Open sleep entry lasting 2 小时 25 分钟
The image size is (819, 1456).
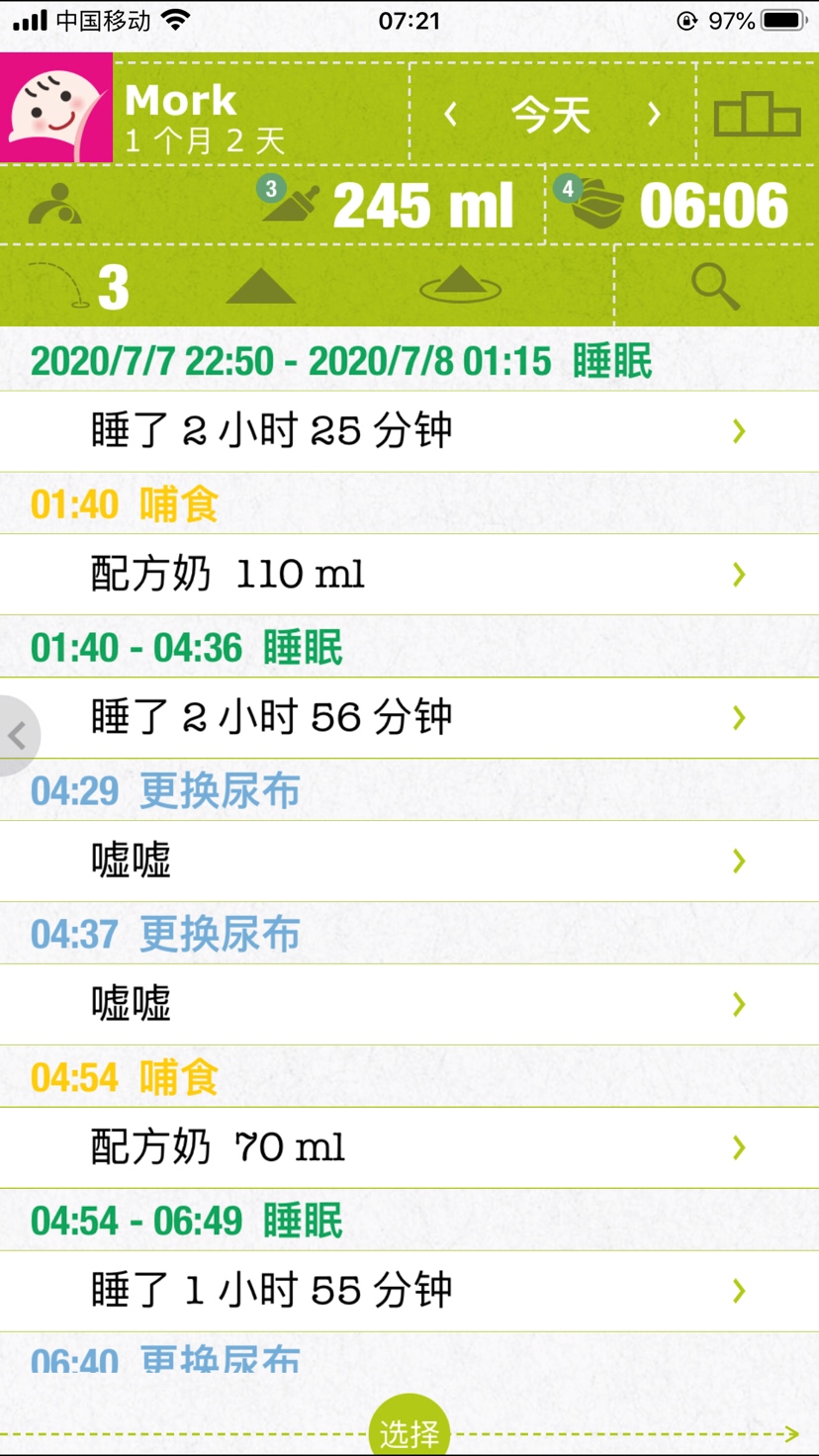409,431
